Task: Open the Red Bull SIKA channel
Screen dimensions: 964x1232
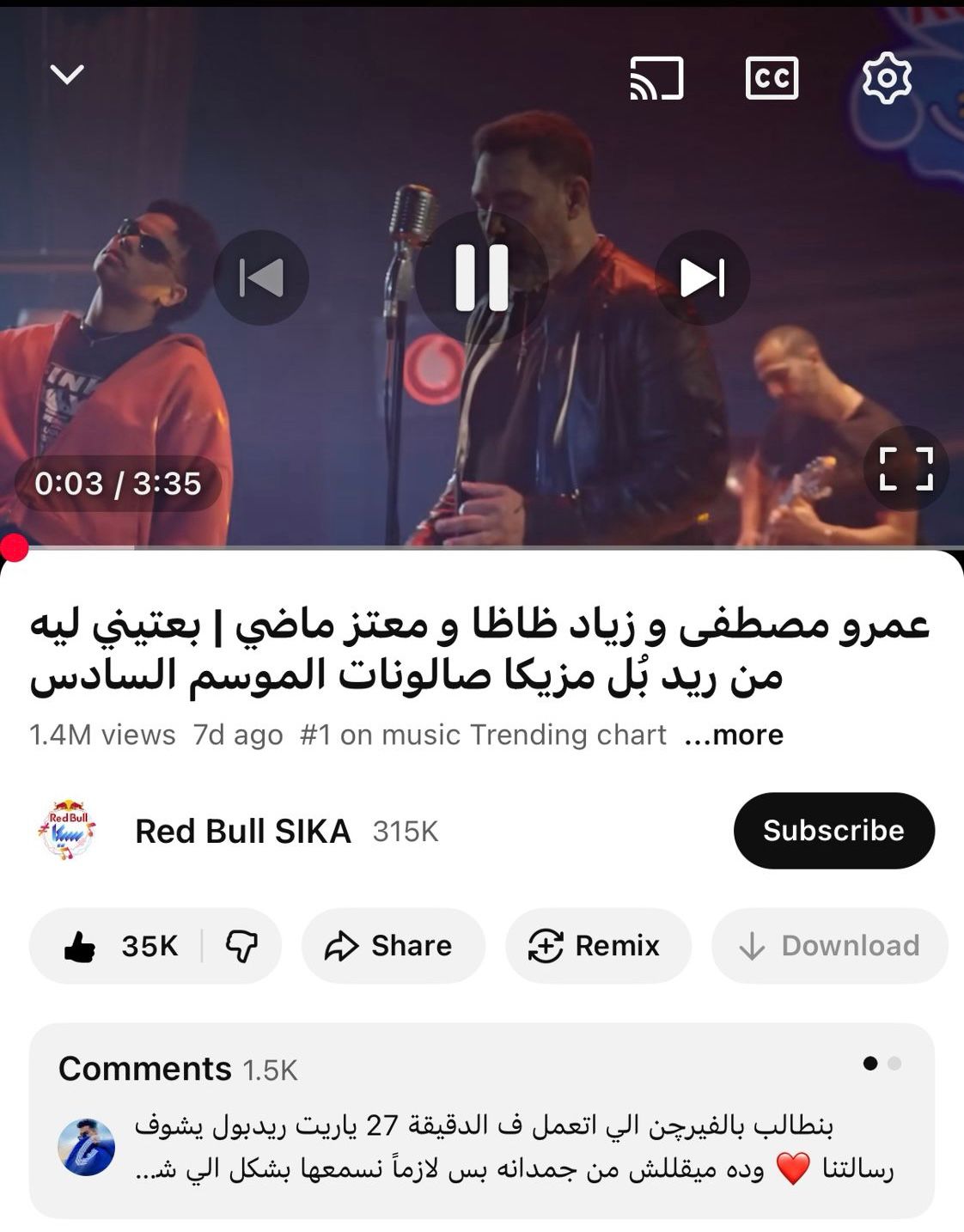Action: 242,831
